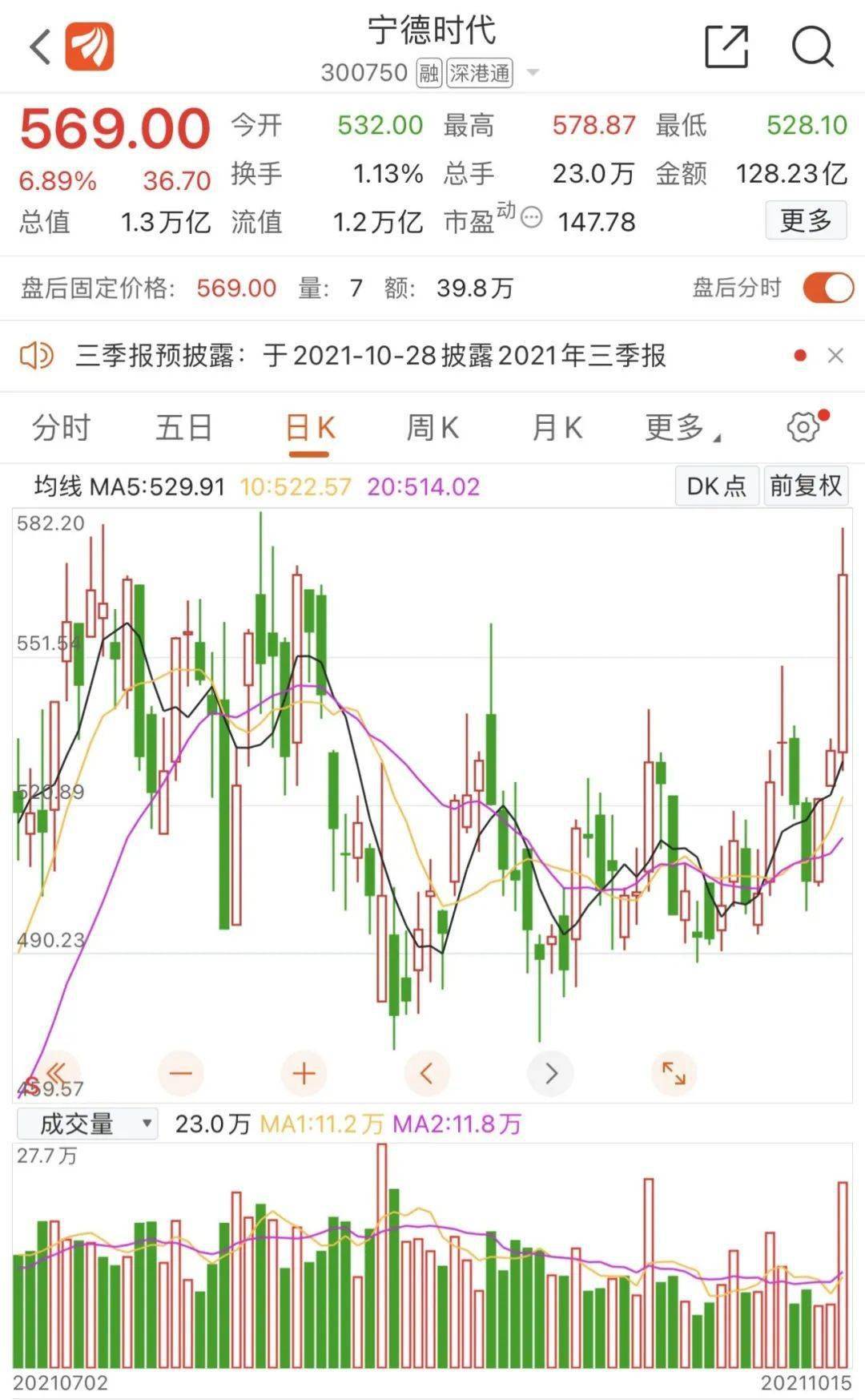The image size is (865, 1400).
Task: Open chart settings gear
Action: coord(803,427)
